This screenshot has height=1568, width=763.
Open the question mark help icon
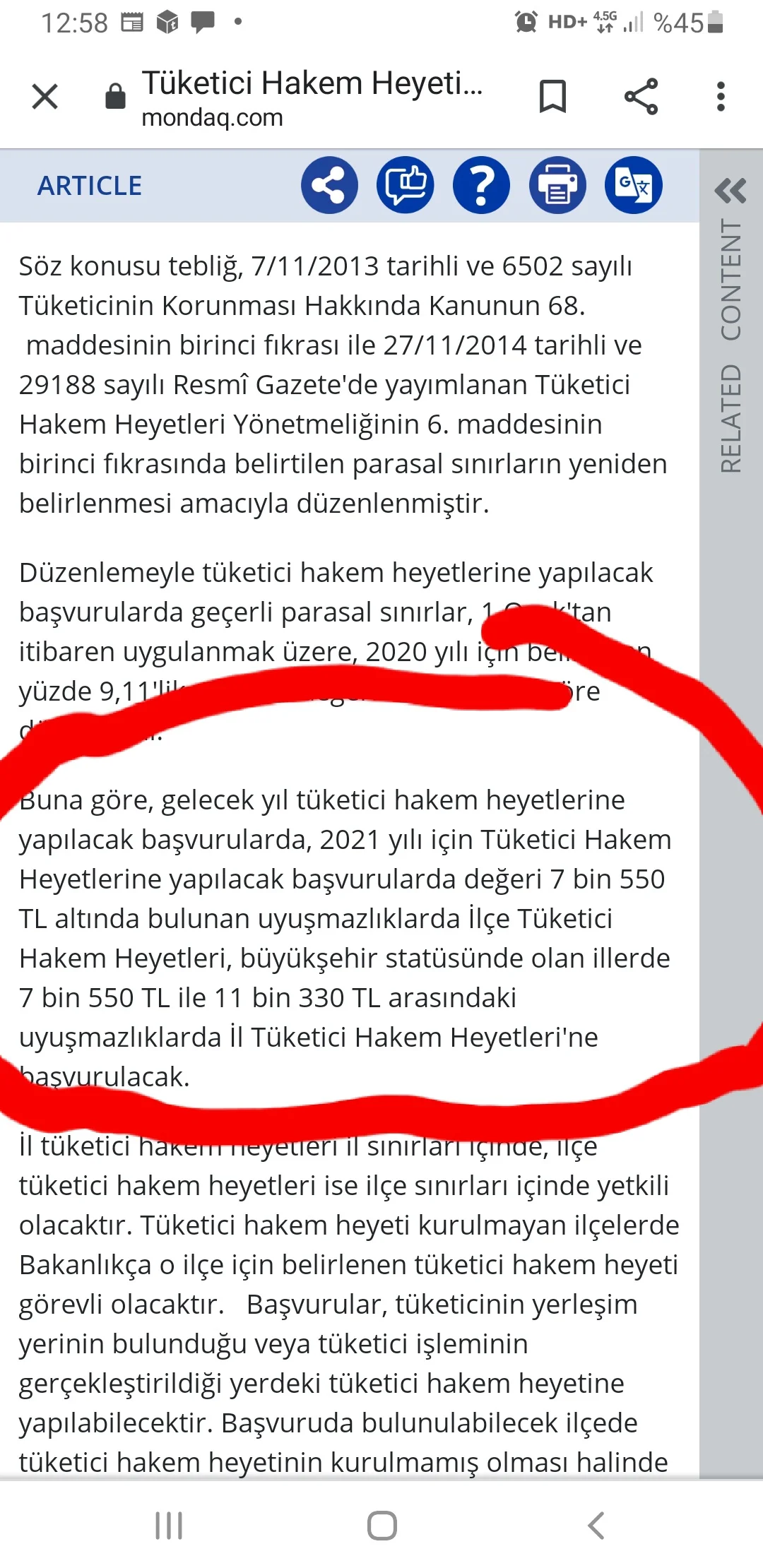click(x=481, y=185)
